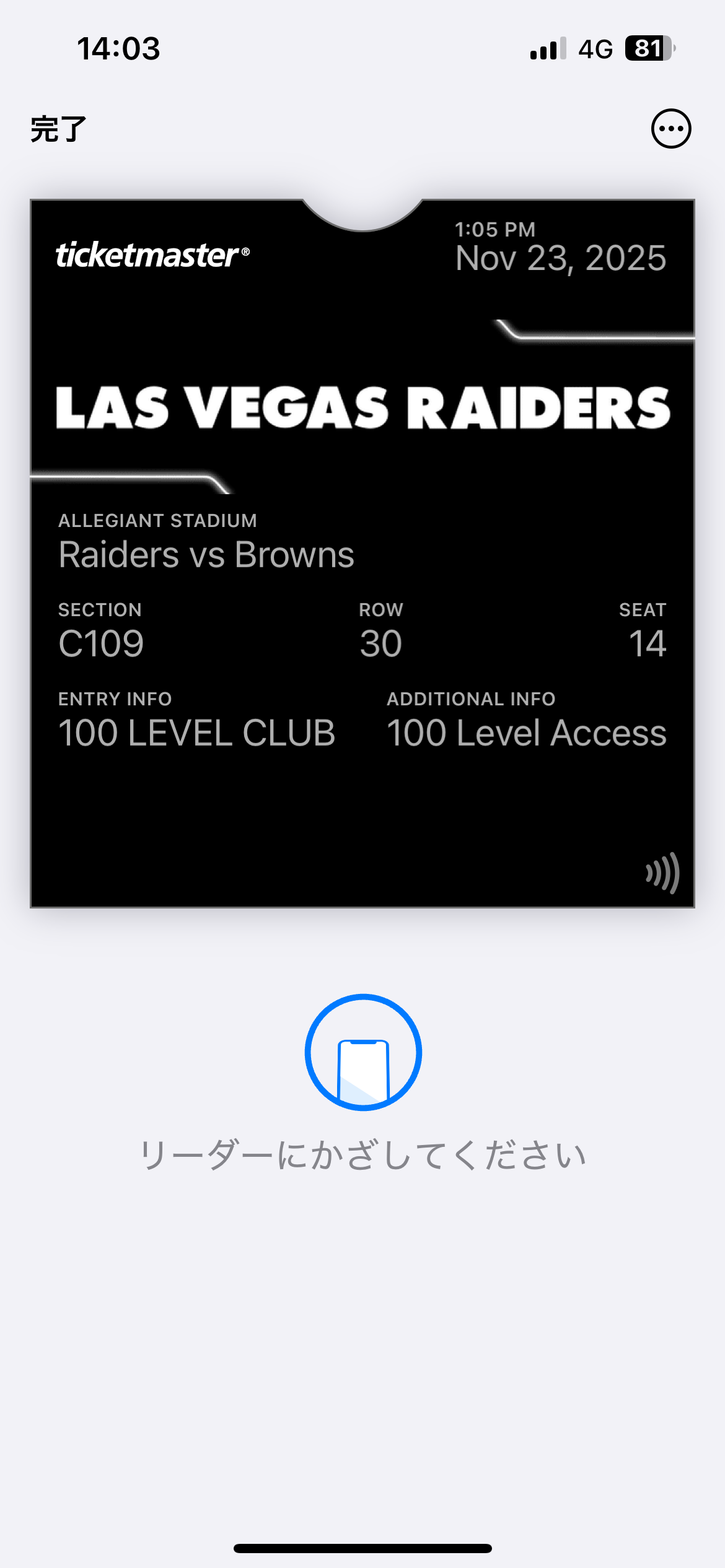Image resolution: width=725 pixels, height=1568 pixels.
Task: Open the Las Vegas Raiders ticket pass
Action: pyautogui.click(x=362, y=553)
